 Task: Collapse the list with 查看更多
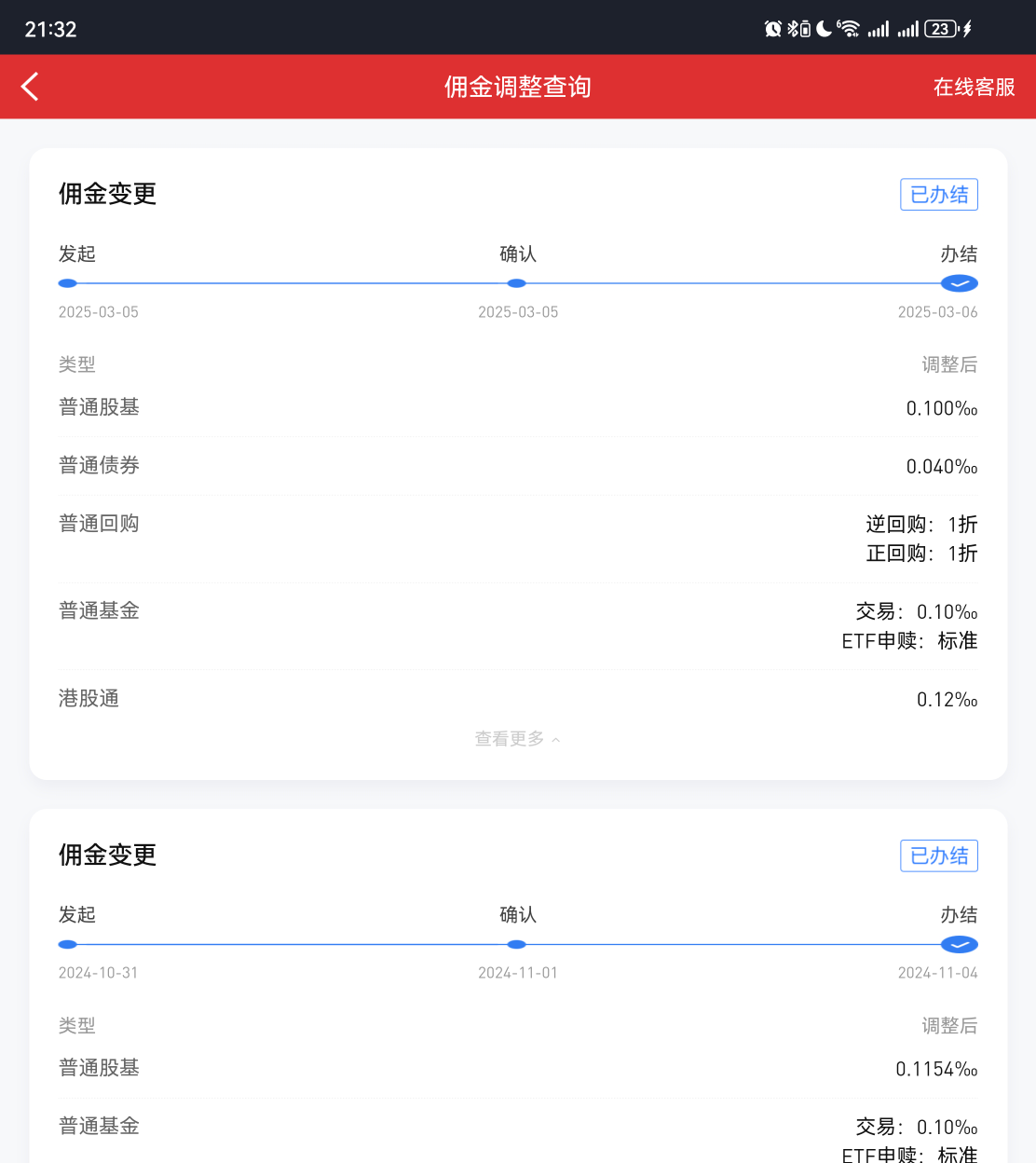517,739
